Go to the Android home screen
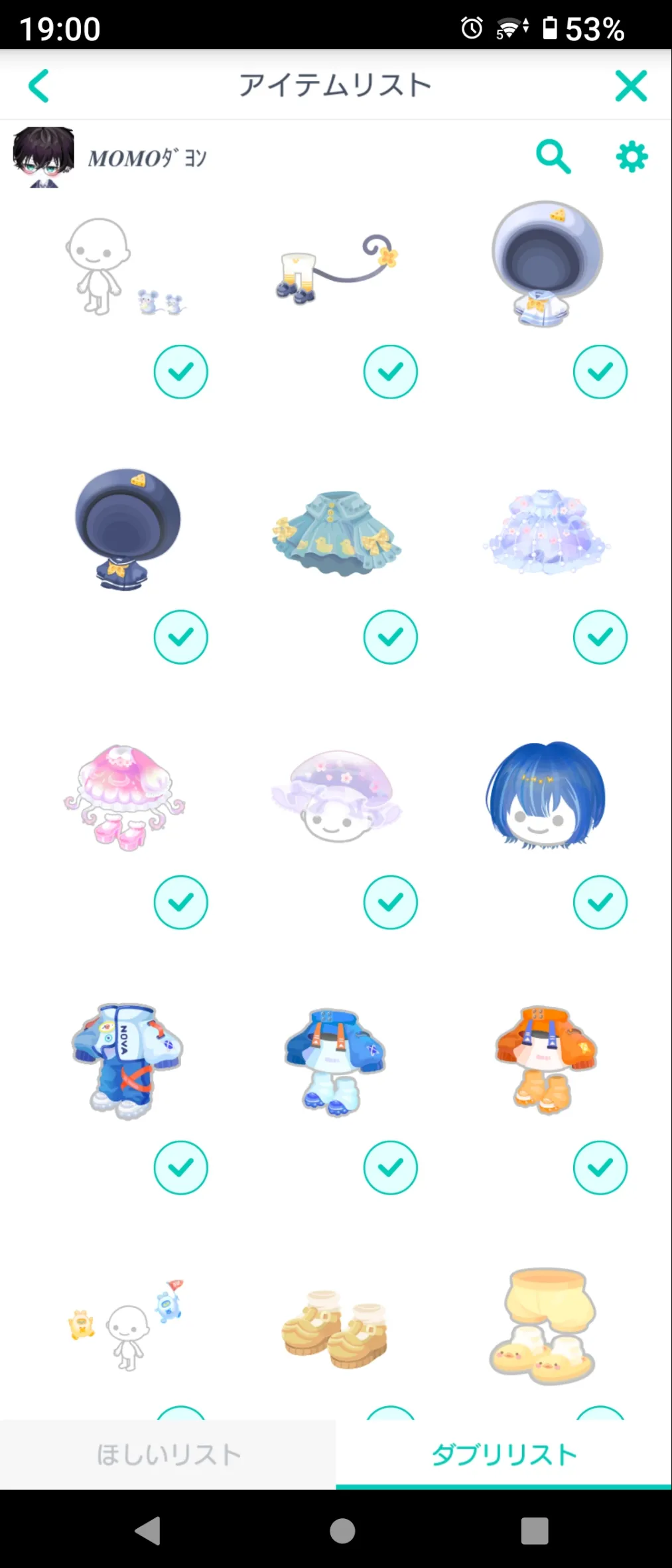This screenshot has width=672, height=1568. coord(342,1531)
